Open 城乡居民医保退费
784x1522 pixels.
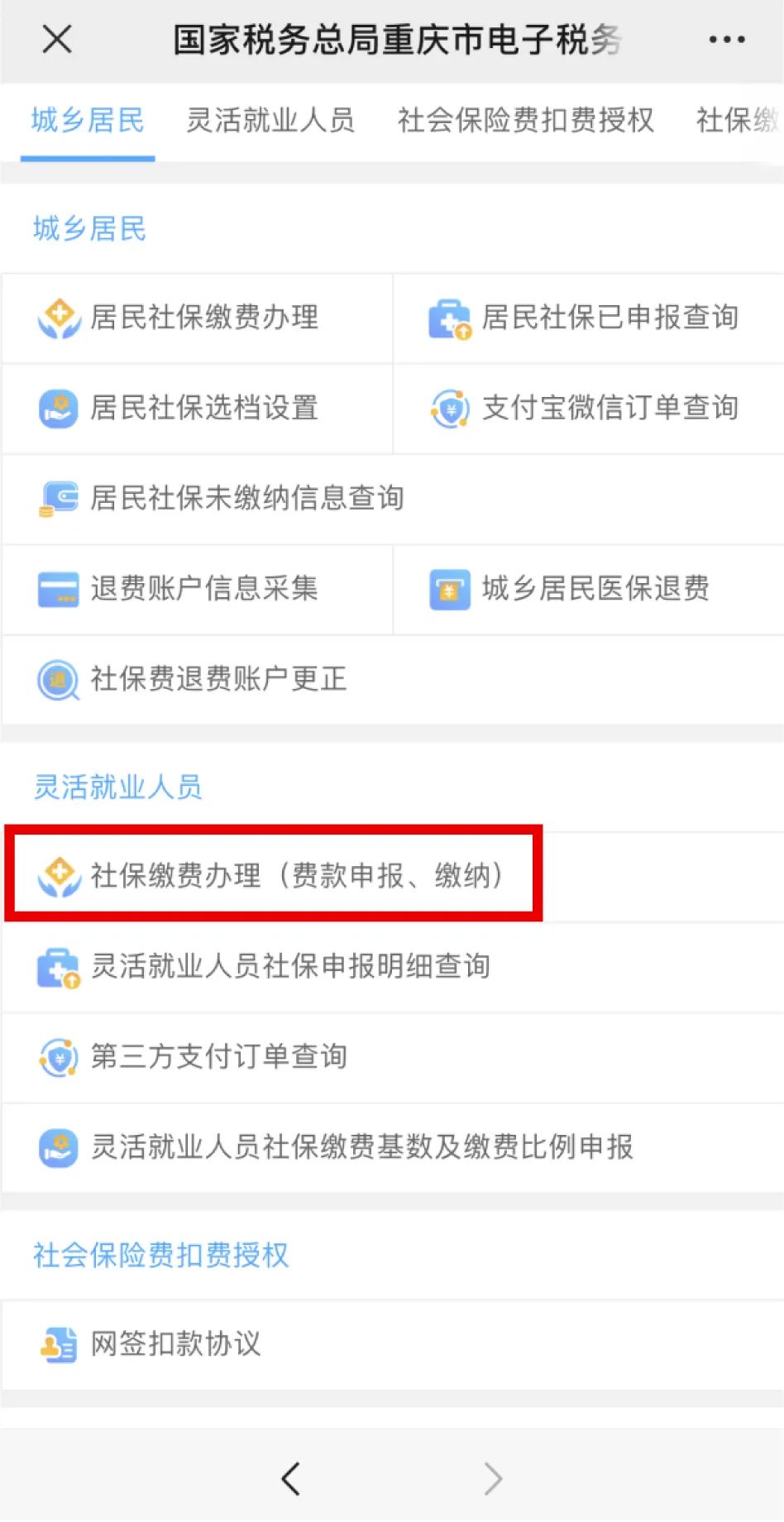click(589, 589)
